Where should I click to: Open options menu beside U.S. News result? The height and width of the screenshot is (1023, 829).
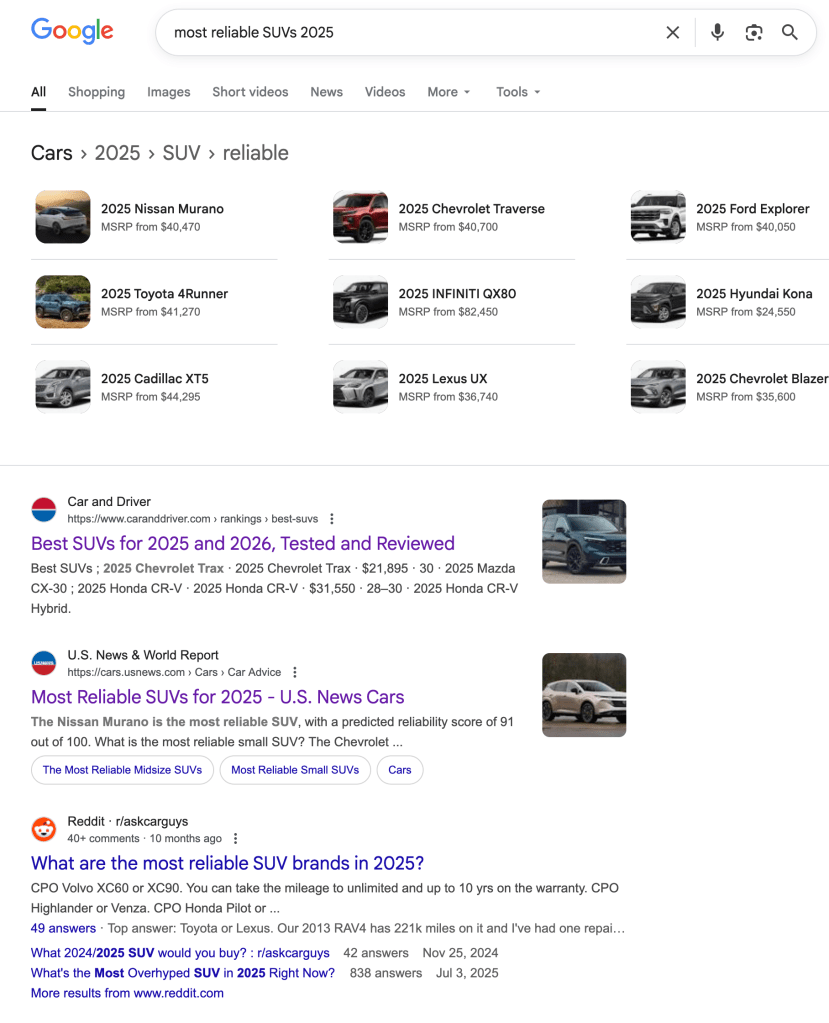[295, 672]
